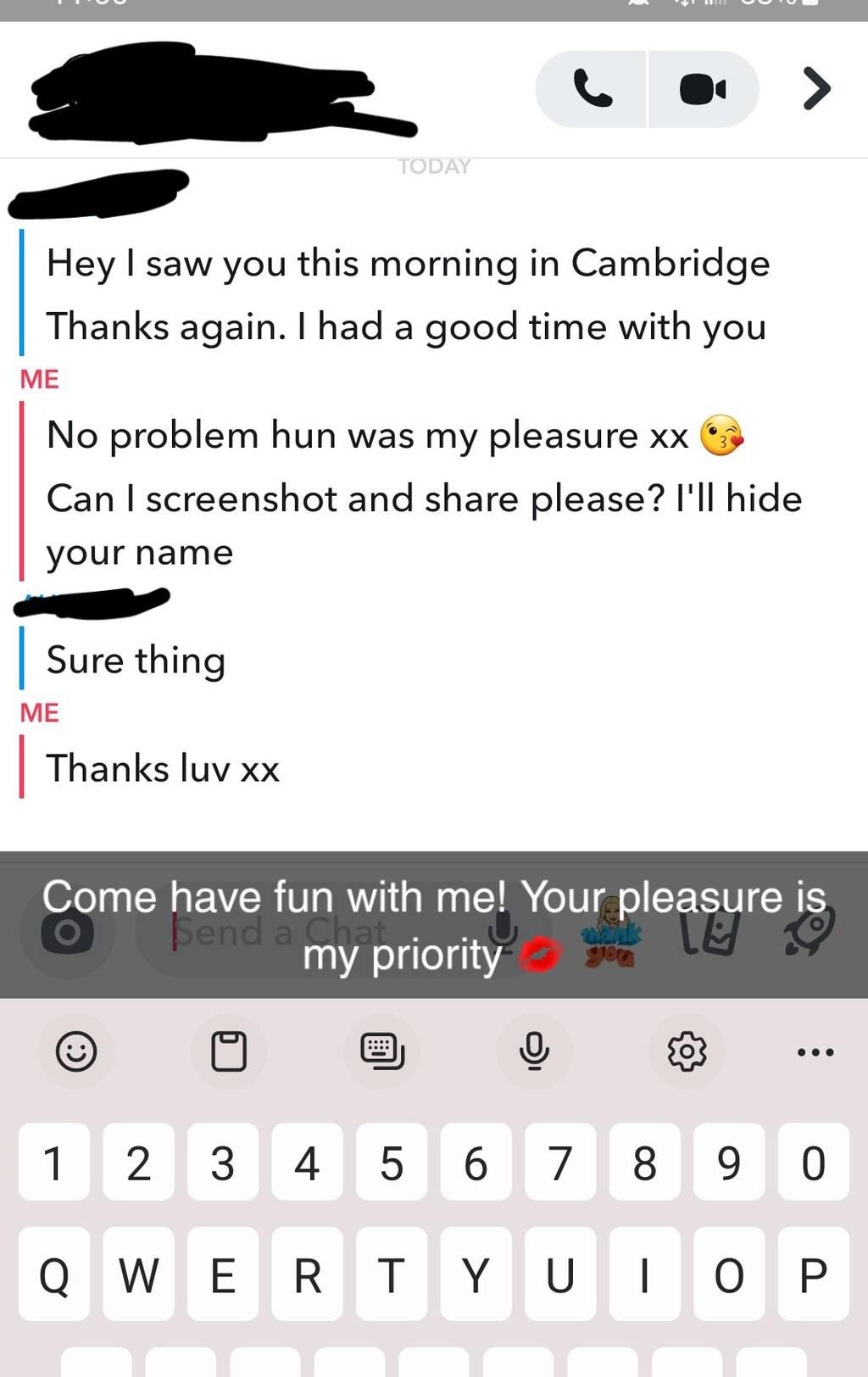Open the keyboard emoji panel
Screen dimensions: 868x1377
coord(76,1051)
